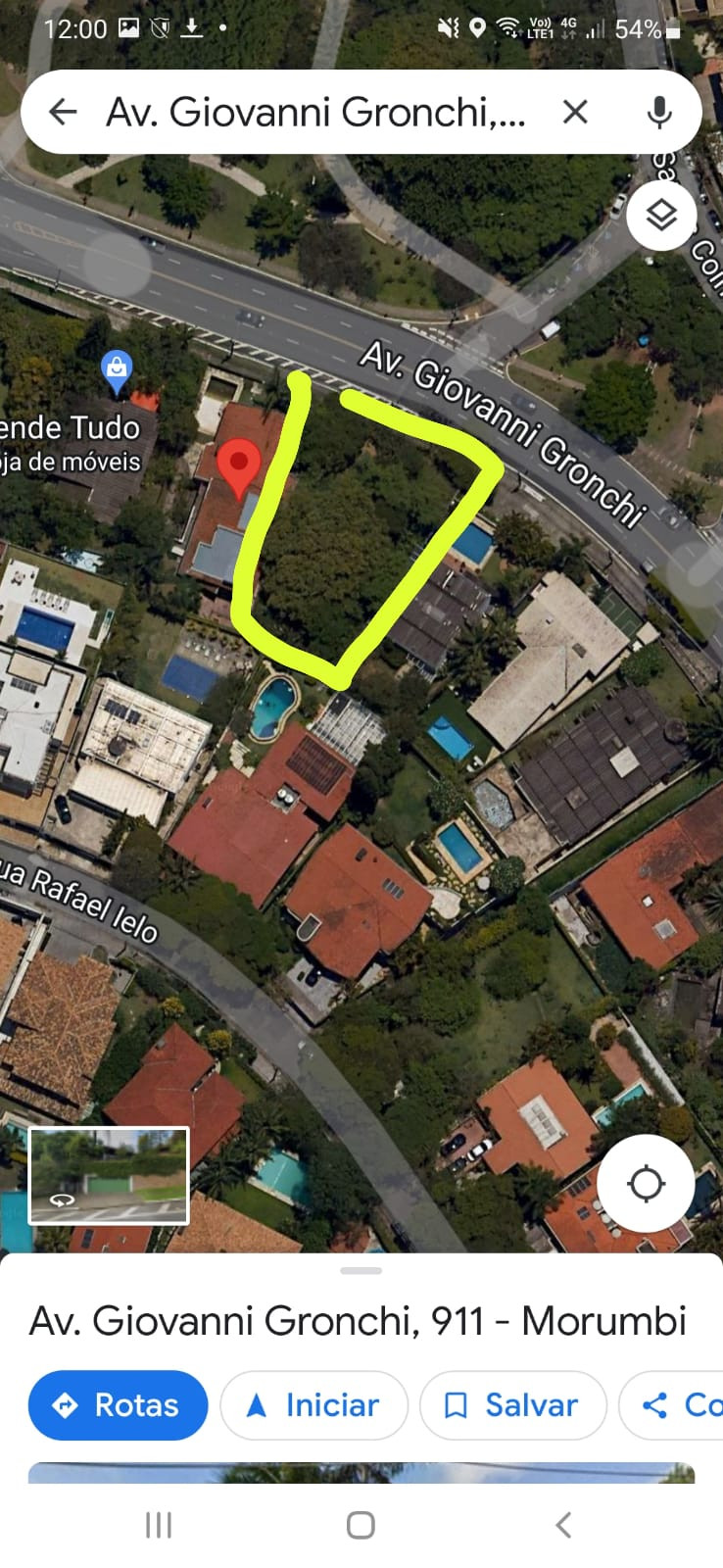Select the Vende Tudo store marker

point(117,371)
